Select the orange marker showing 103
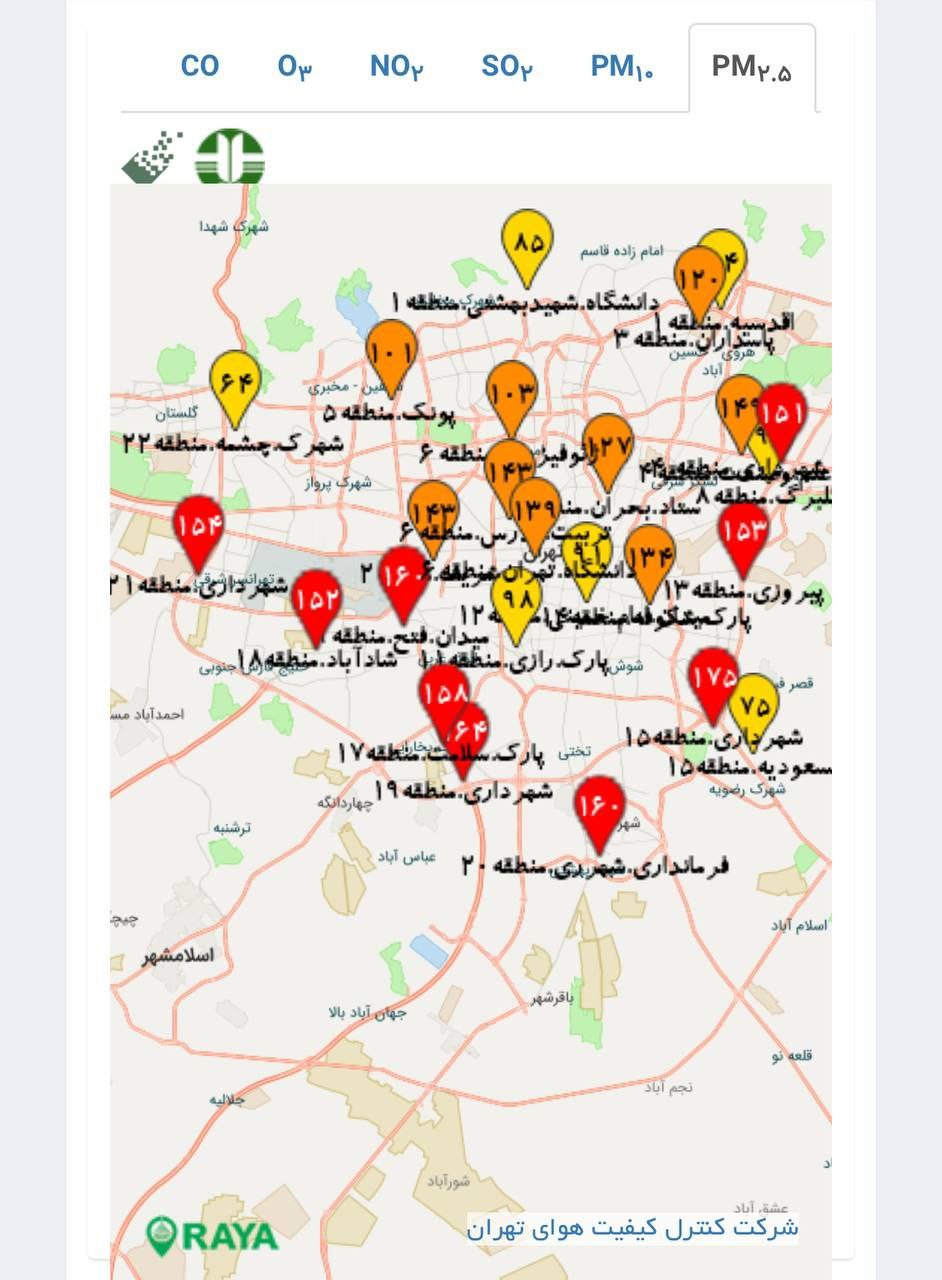This screenshot has height=1280, width=942. click(512, 391)
